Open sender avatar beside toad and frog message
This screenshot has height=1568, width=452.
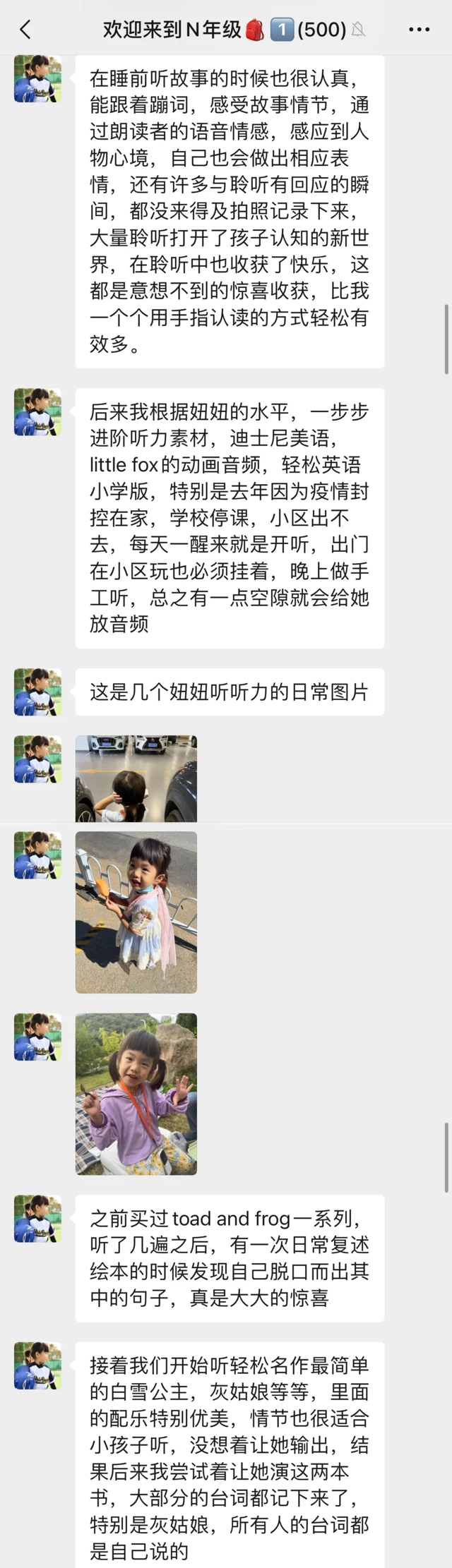(x=37, y=1218)
